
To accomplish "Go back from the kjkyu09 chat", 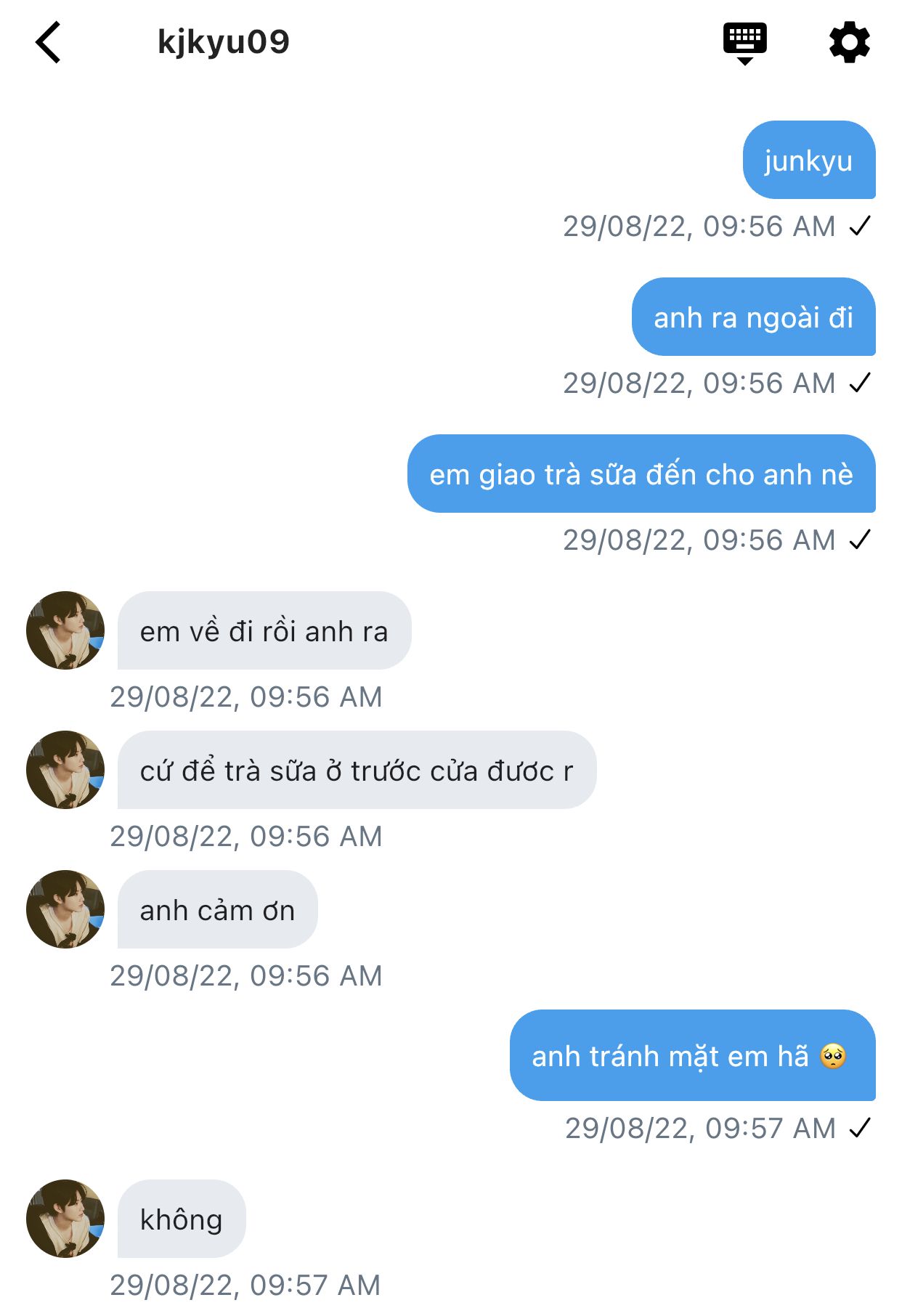I will [x=48, y=42].
